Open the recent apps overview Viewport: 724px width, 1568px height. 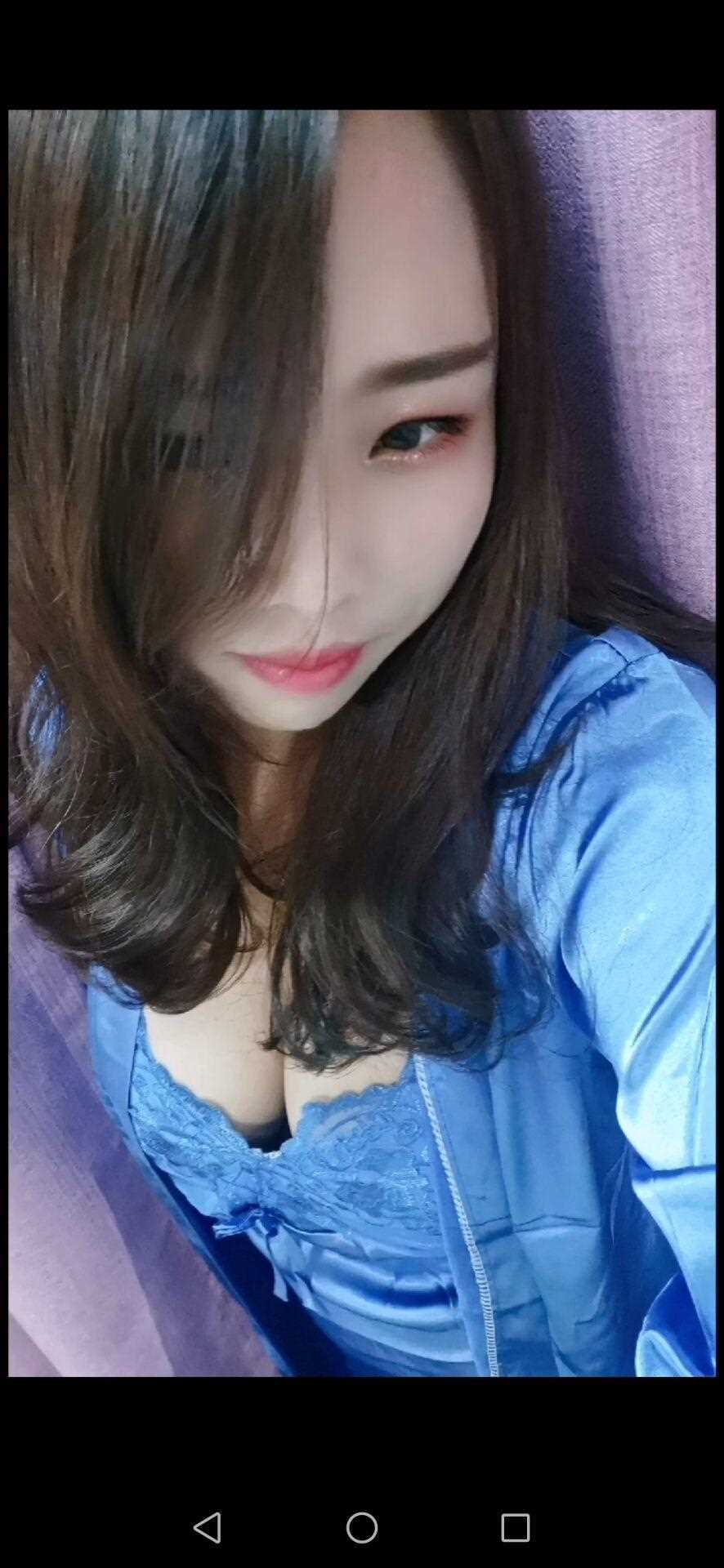pos(515,1526)
